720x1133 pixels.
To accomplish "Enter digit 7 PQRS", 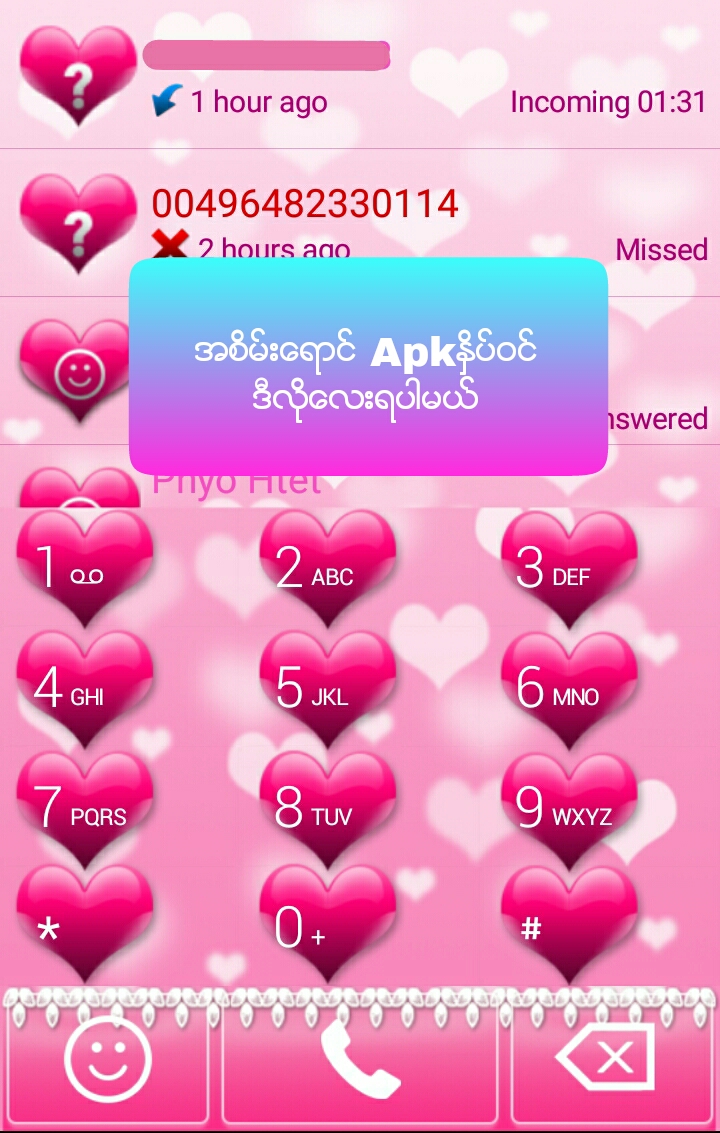I will (84, 808).
